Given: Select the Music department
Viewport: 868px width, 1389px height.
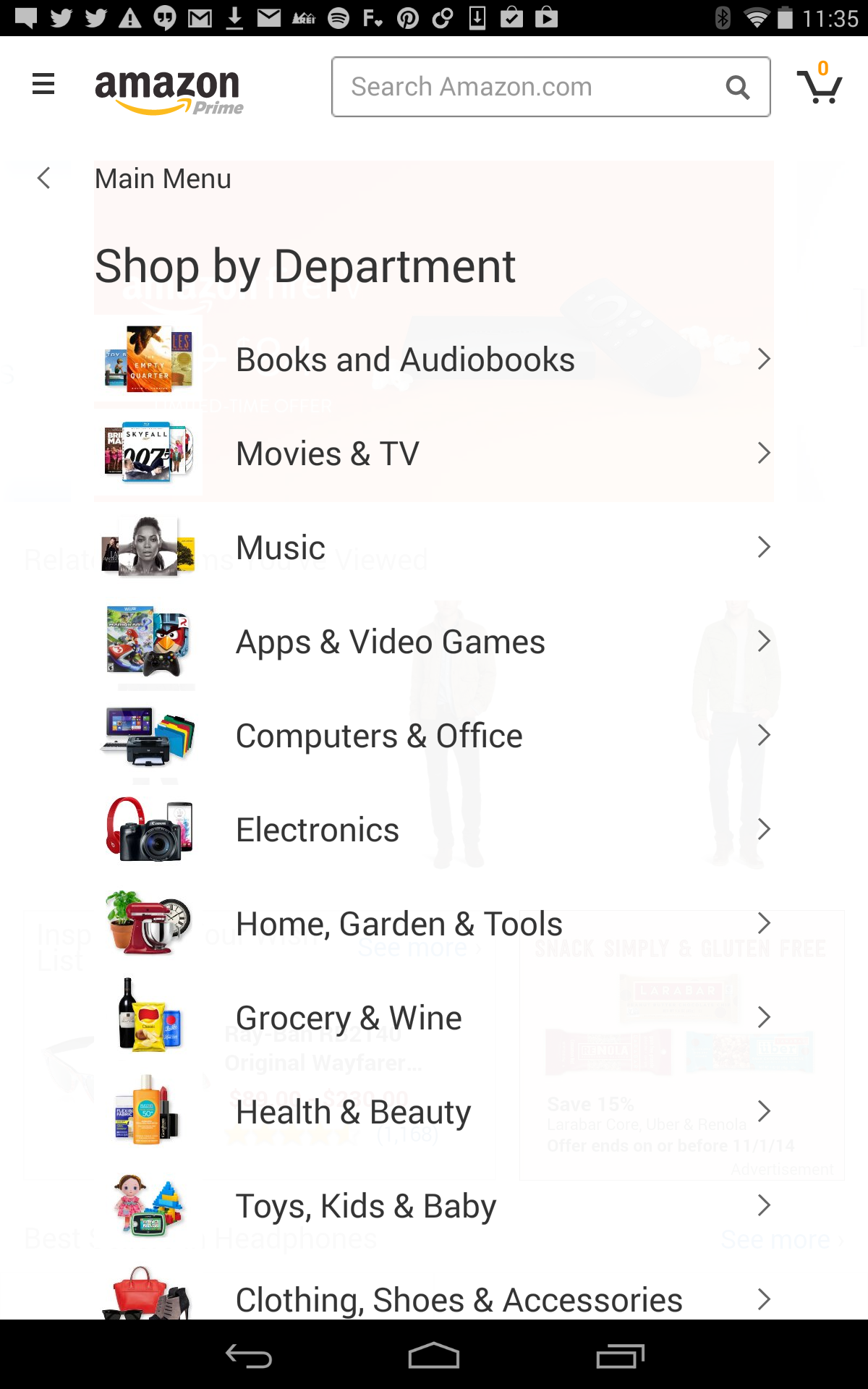Looking at the screenshot, I should [x=434, y=548].
